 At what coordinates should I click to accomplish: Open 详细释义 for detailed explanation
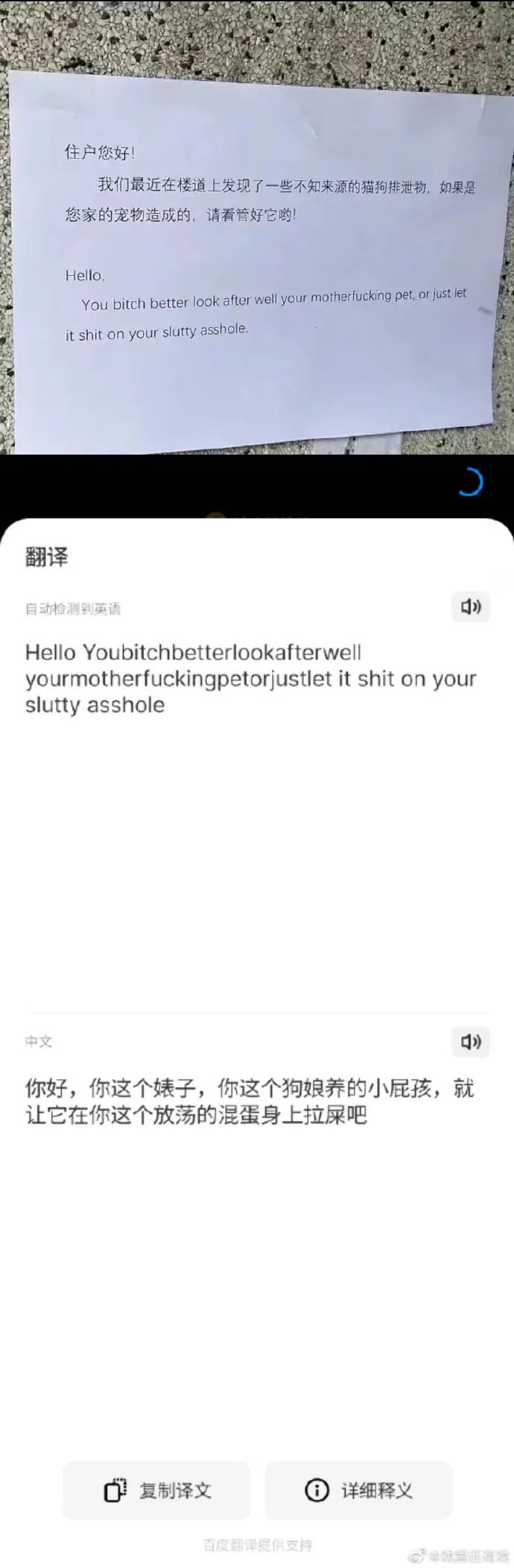(358, 1490)
